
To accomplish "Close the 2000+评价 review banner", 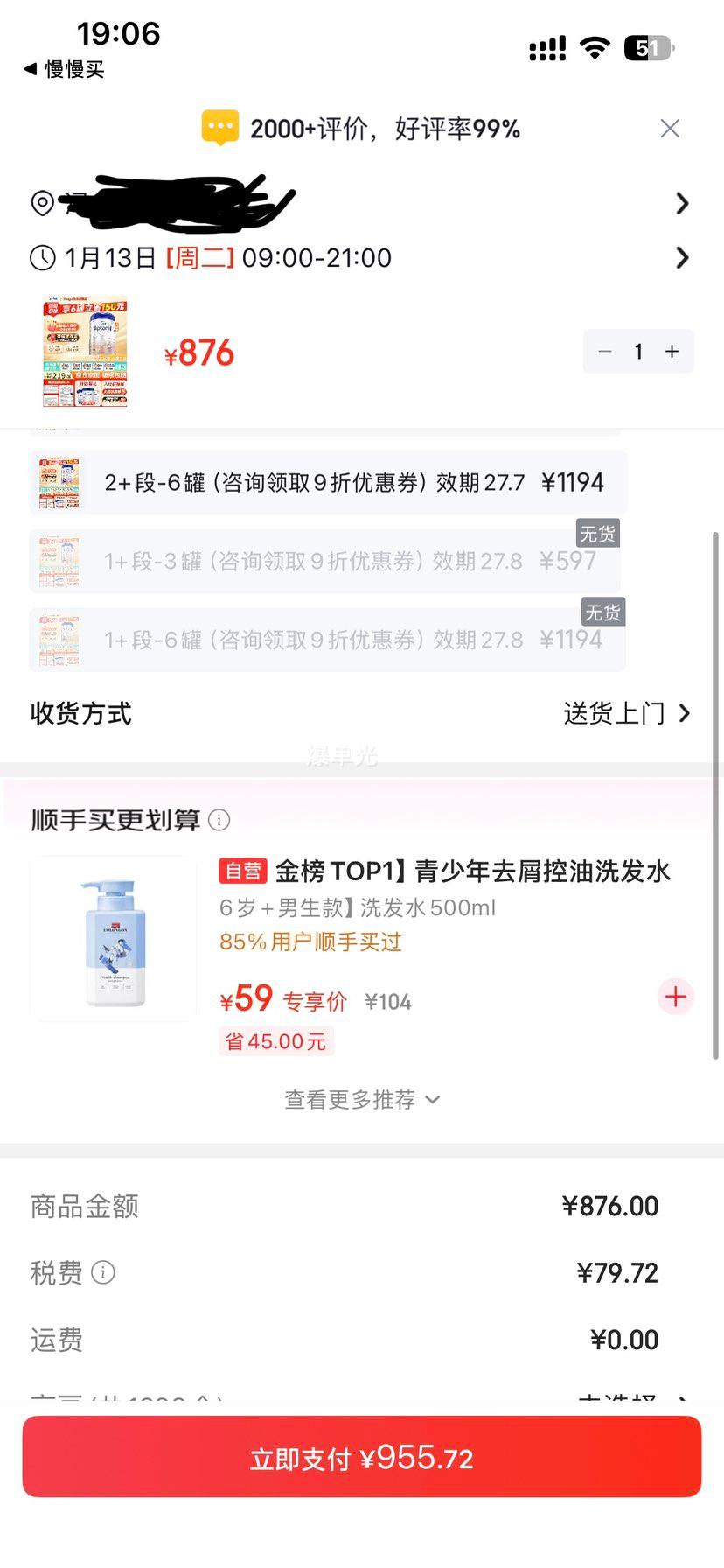I will coord(670,128).
